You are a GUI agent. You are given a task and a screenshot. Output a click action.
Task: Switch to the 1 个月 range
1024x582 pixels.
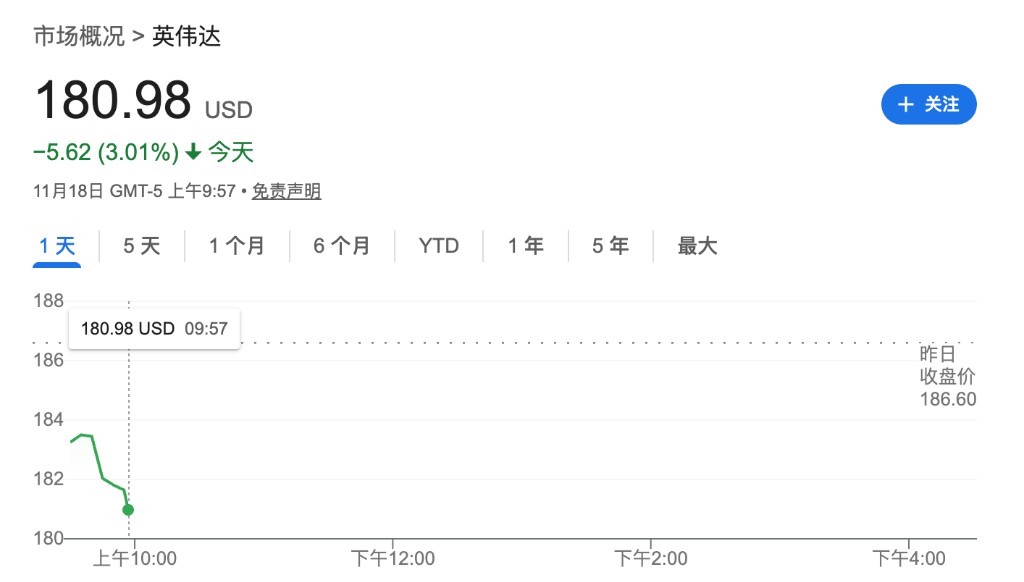click(237, 246)
